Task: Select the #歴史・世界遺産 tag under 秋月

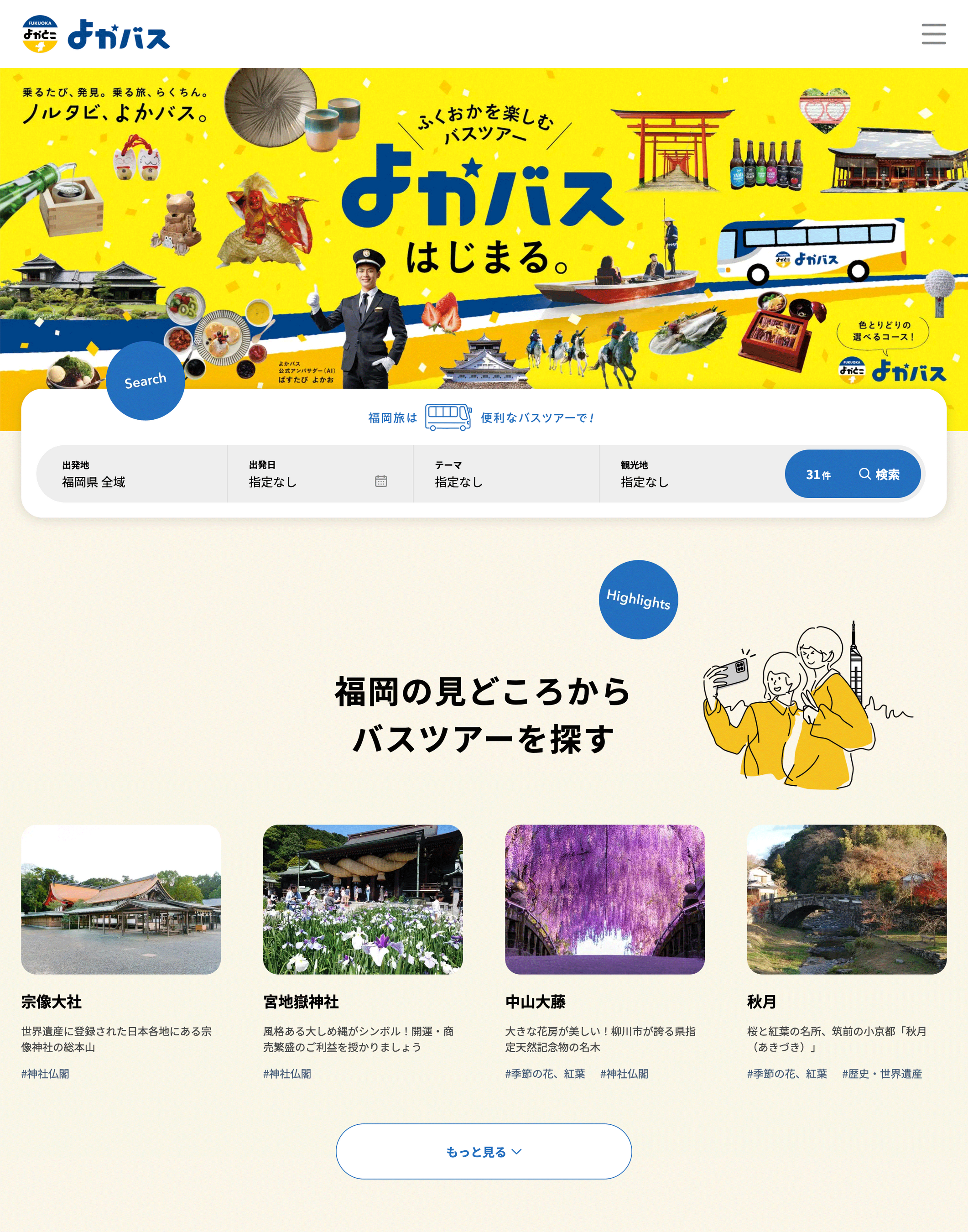Action: click(882, 1073)
